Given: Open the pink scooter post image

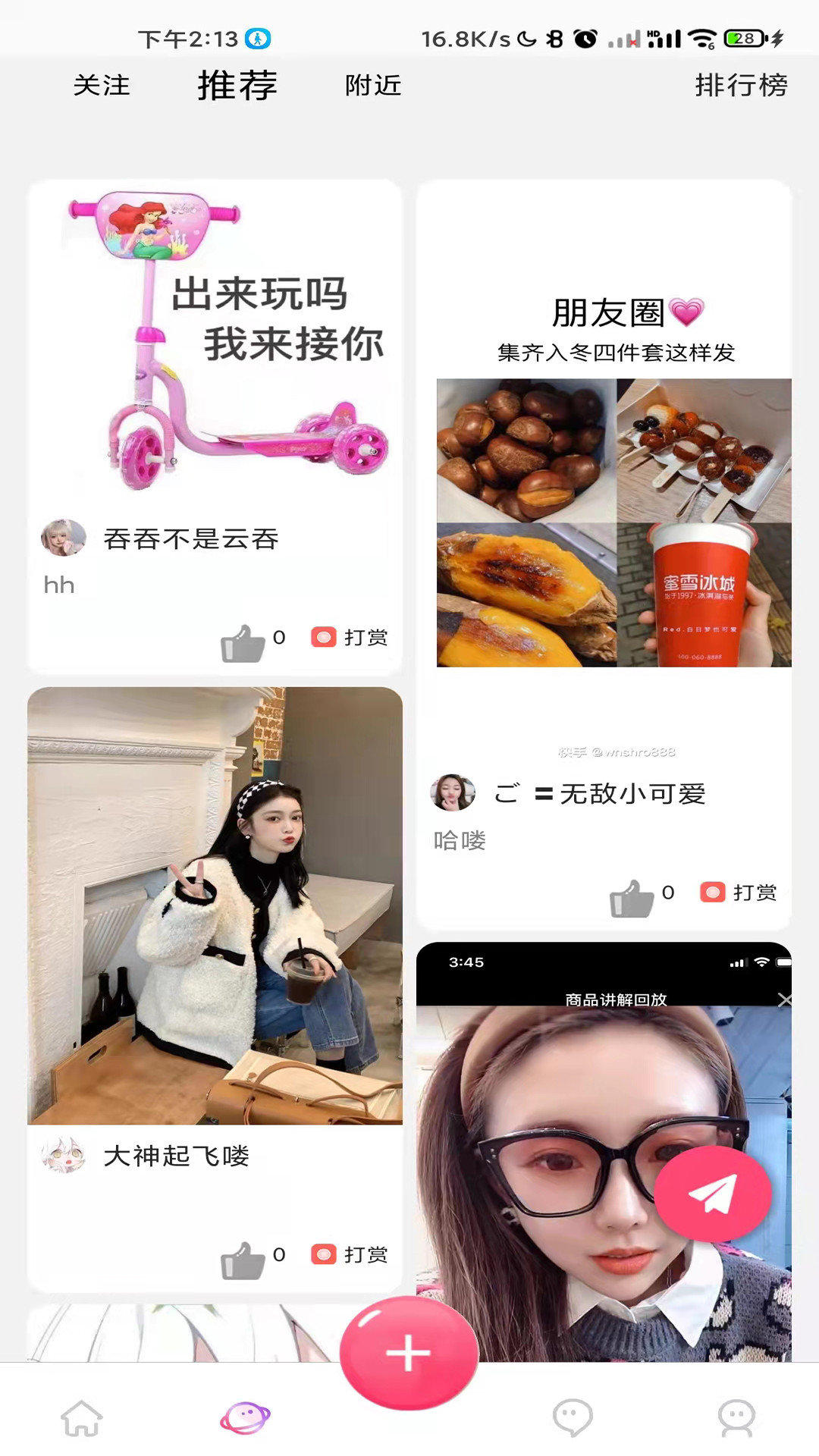Looking at the screenshot, I should point(215,341).
